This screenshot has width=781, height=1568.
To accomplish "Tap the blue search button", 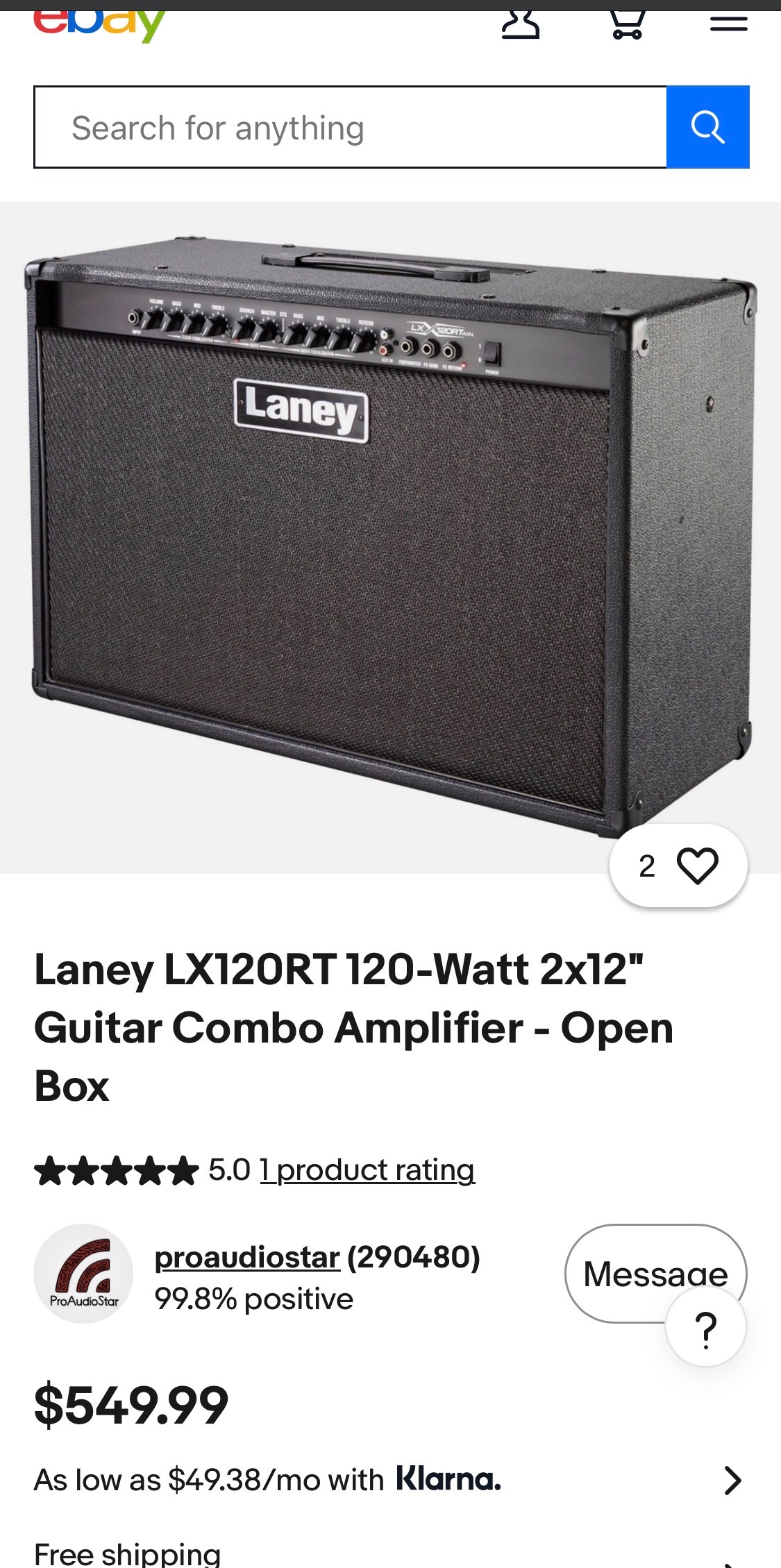I will tap(708, 127).
